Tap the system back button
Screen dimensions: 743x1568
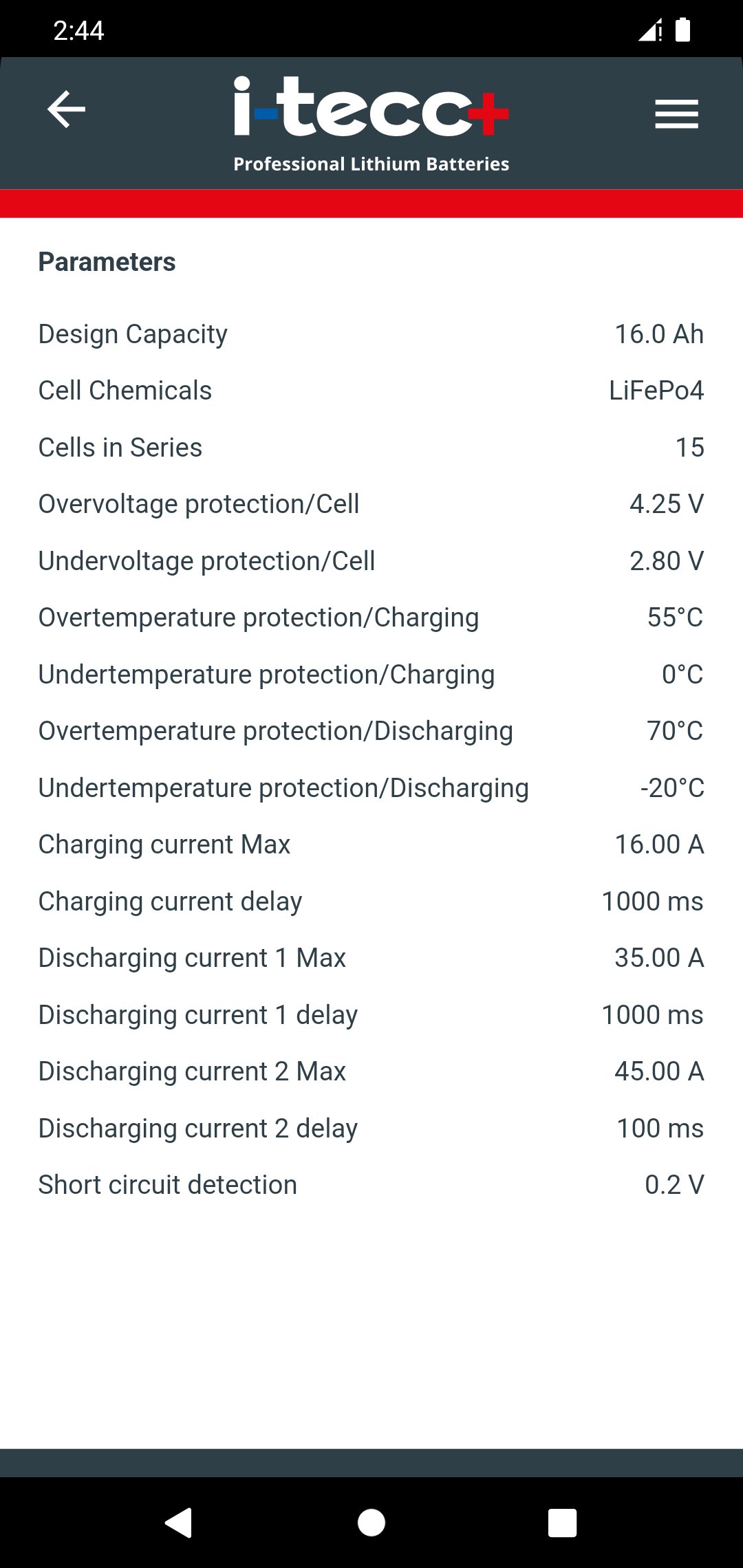point(179,1523)
